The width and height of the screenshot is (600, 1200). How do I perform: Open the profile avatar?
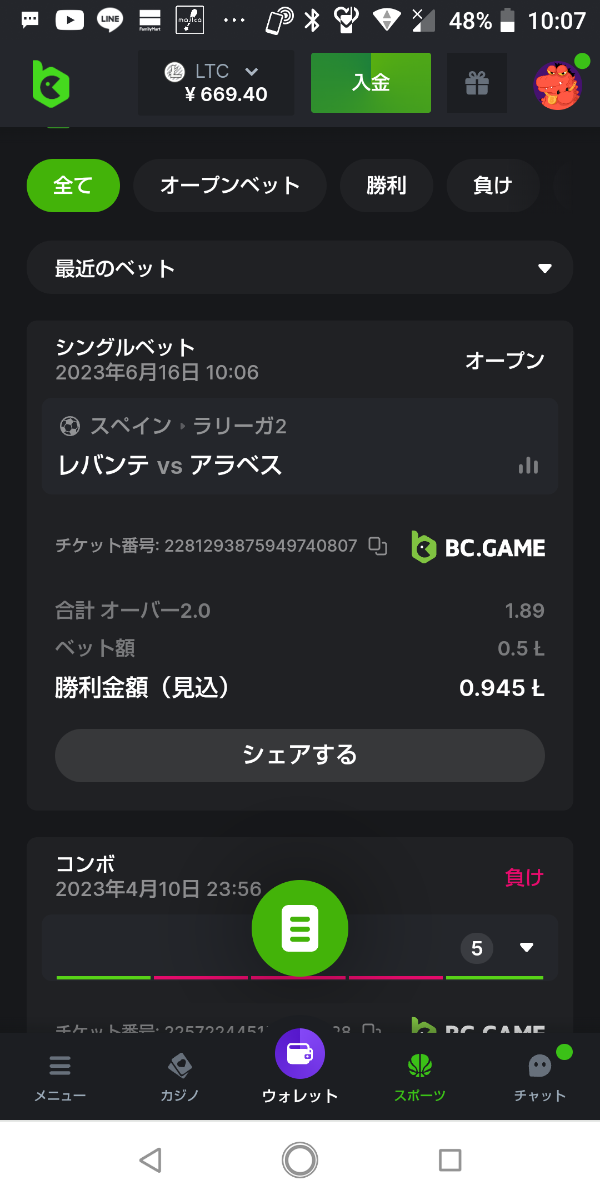(558, 85)
